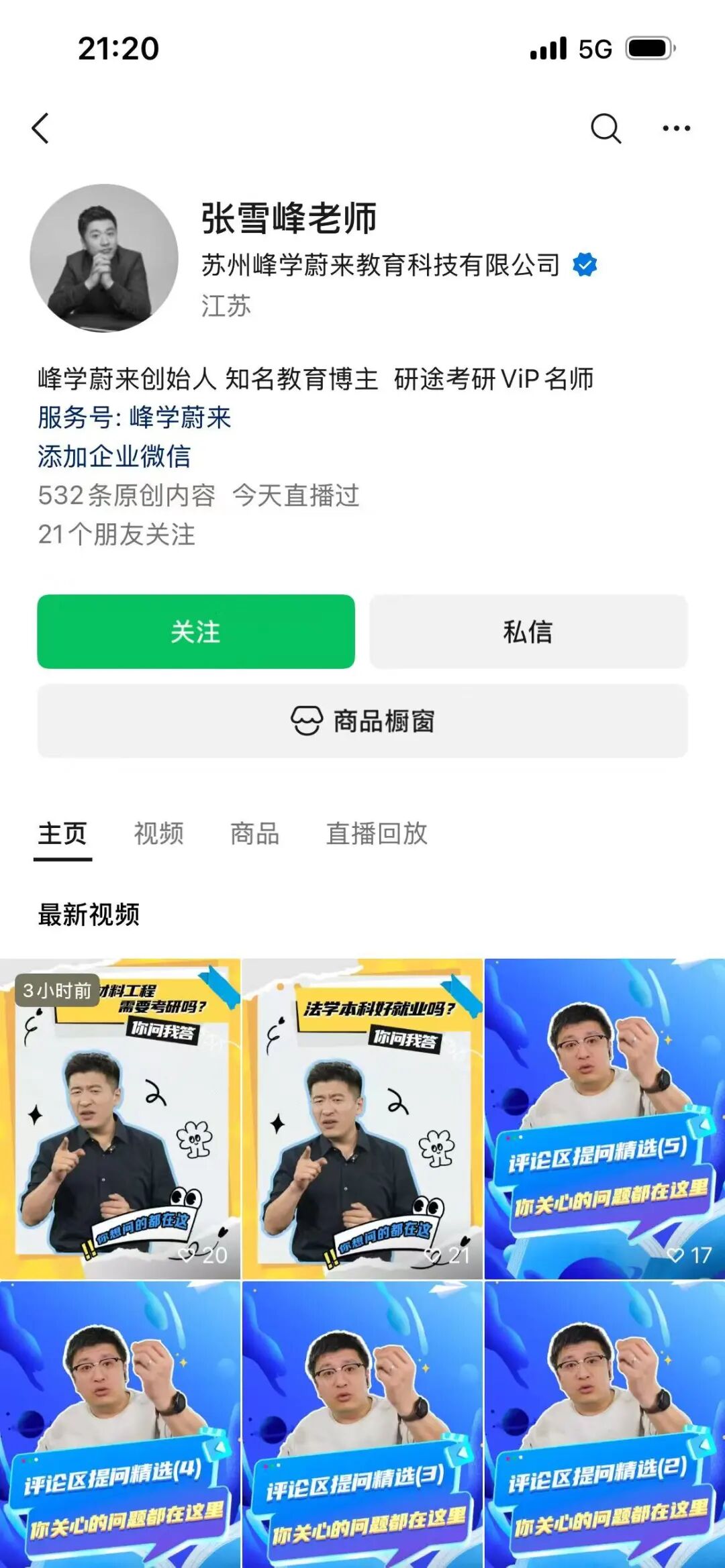
Task: Go back to the previous page
Action: (x=41, y=128)
